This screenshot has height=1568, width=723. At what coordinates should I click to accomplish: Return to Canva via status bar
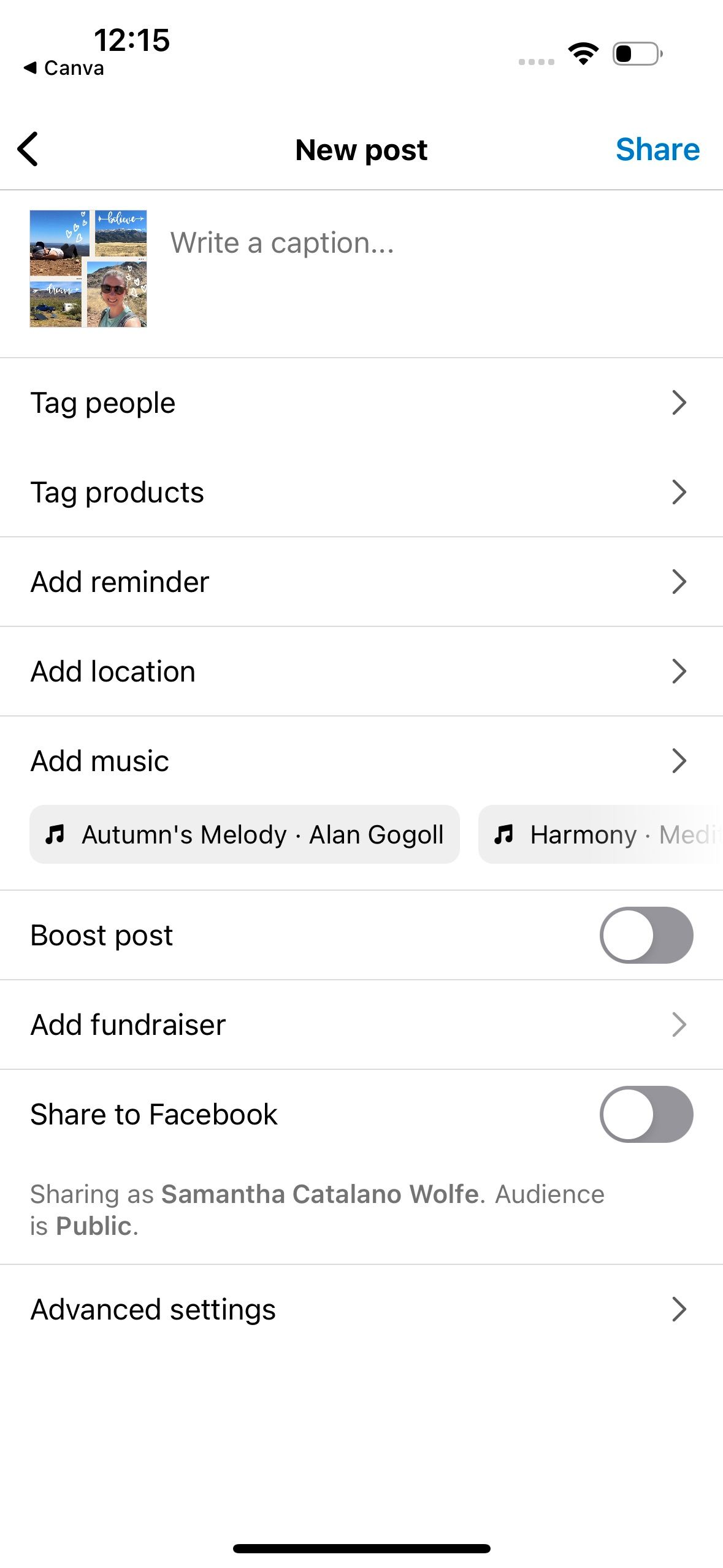[x=64, y=68]
